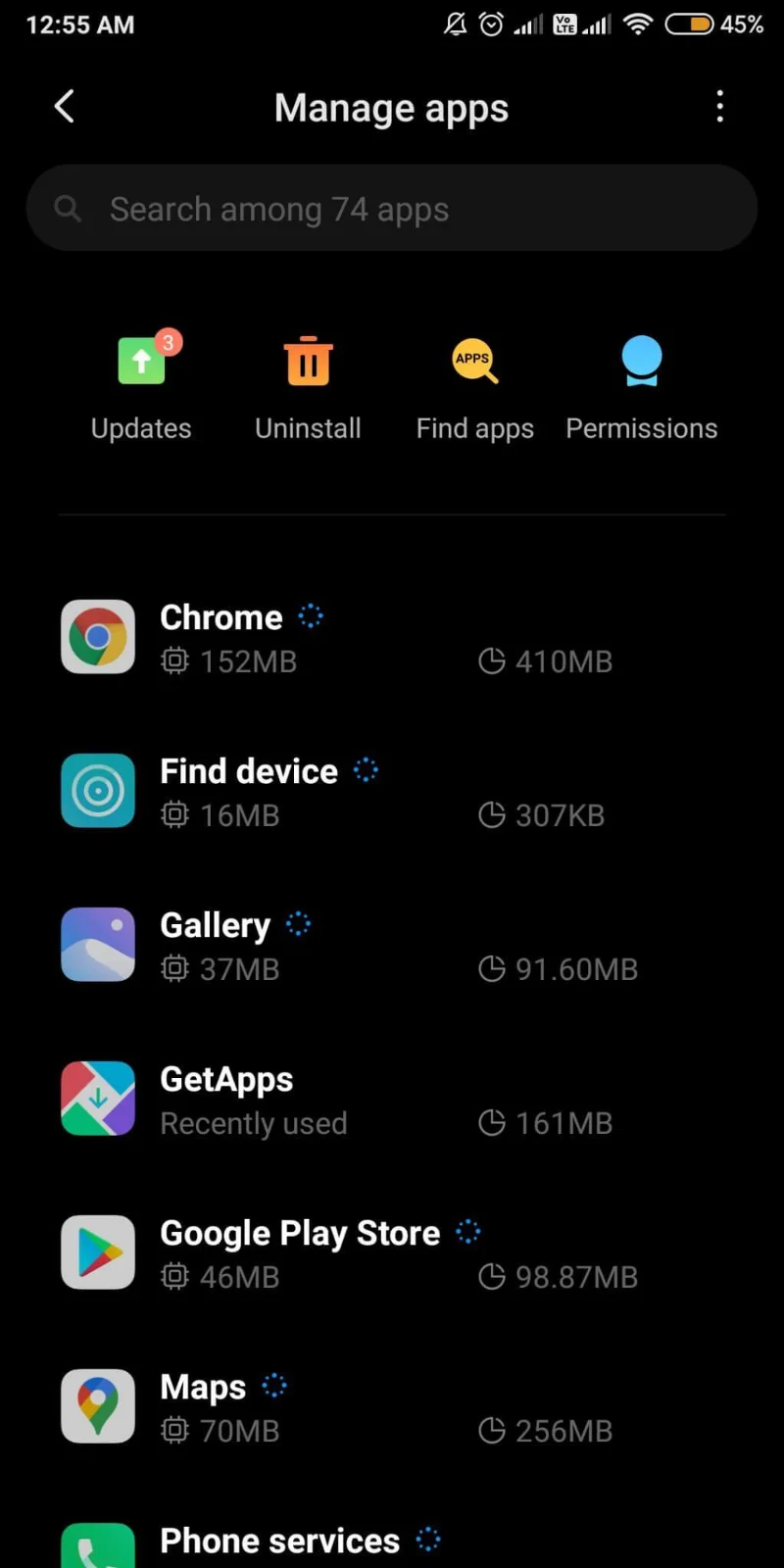The image size is (784, 1568).
Task: Tap the Wi-Fi status bar icon
Action: coord(638,24)
